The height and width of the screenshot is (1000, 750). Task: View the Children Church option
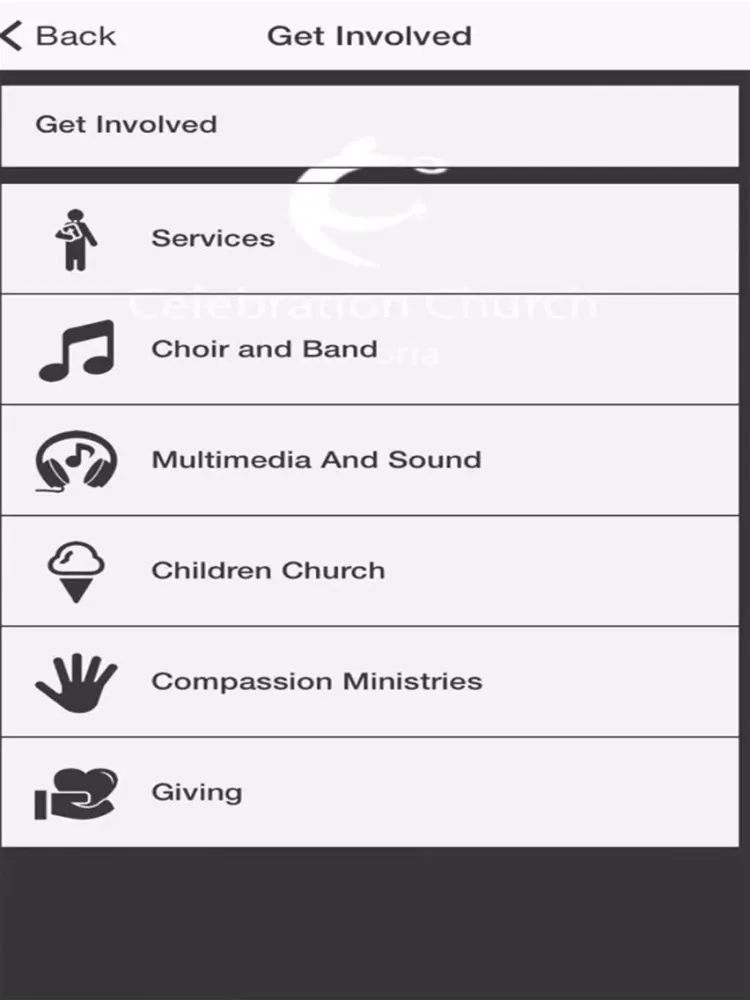[268, 571]
